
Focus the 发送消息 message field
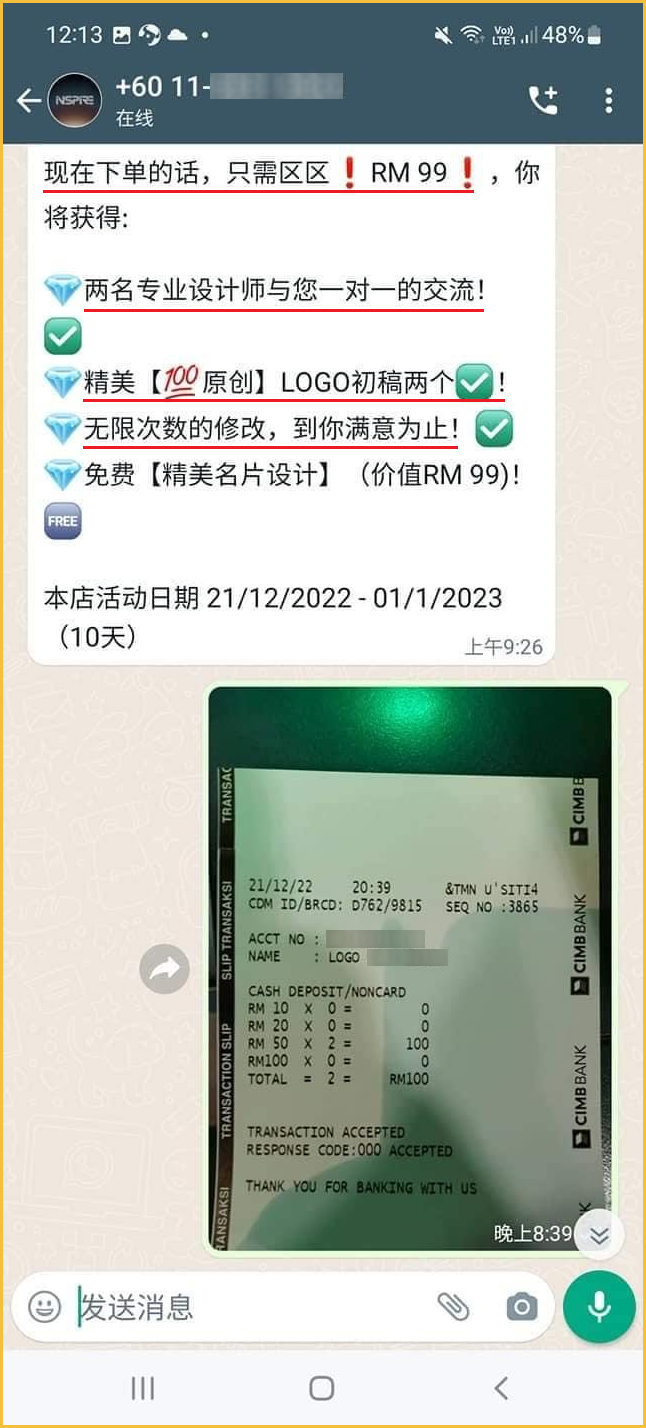pos(250,1307)
